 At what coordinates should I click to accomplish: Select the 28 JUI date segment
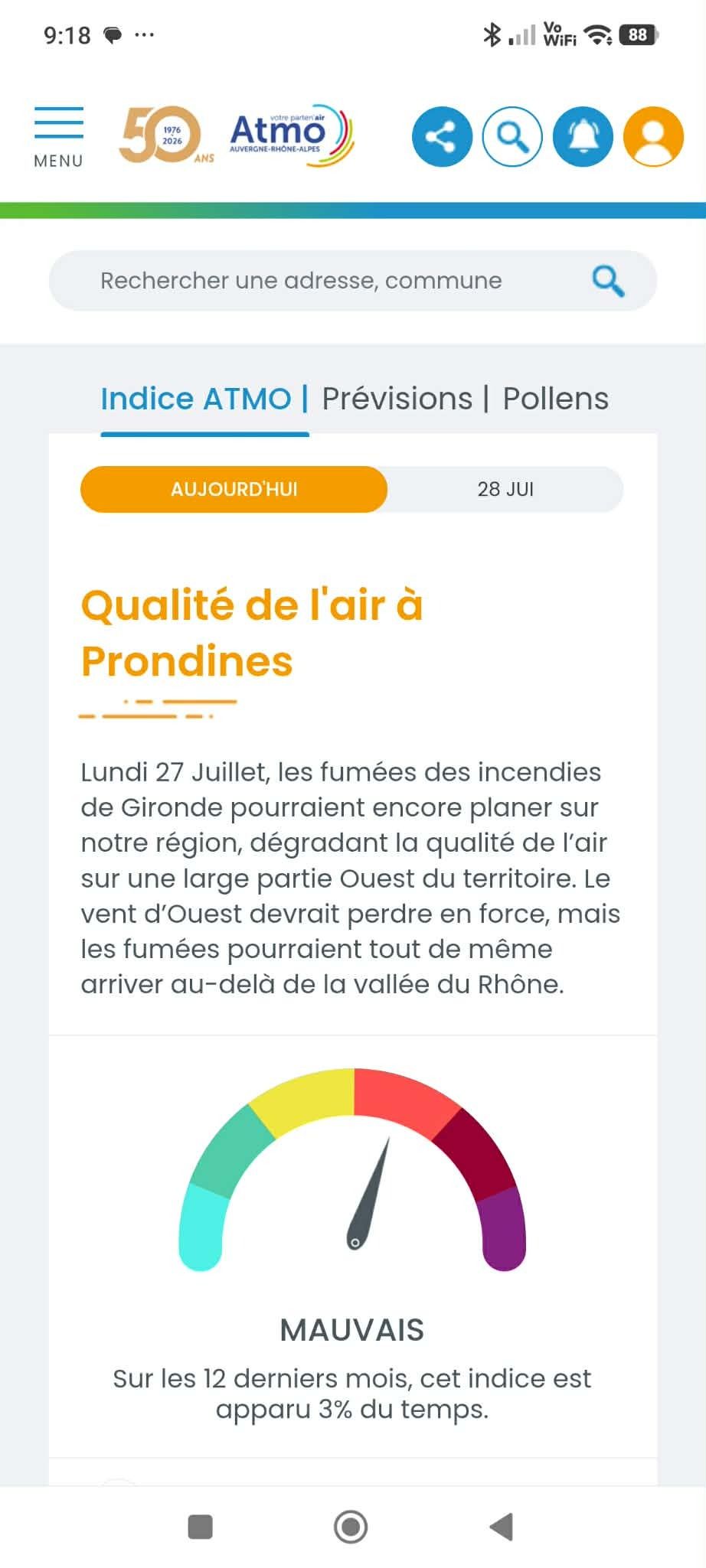(x=505, y=489)
